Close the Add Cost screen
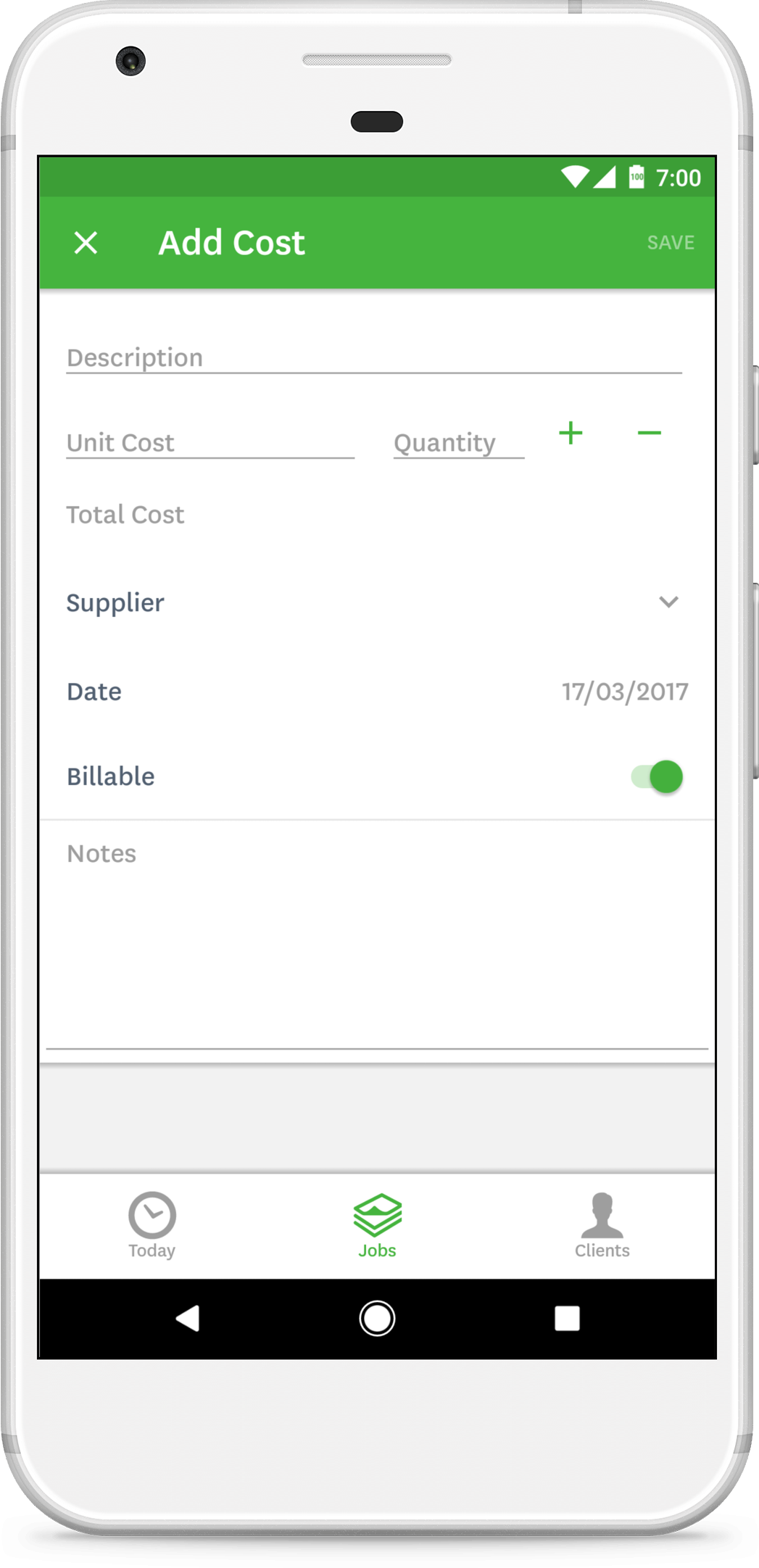 click(86, 243)
